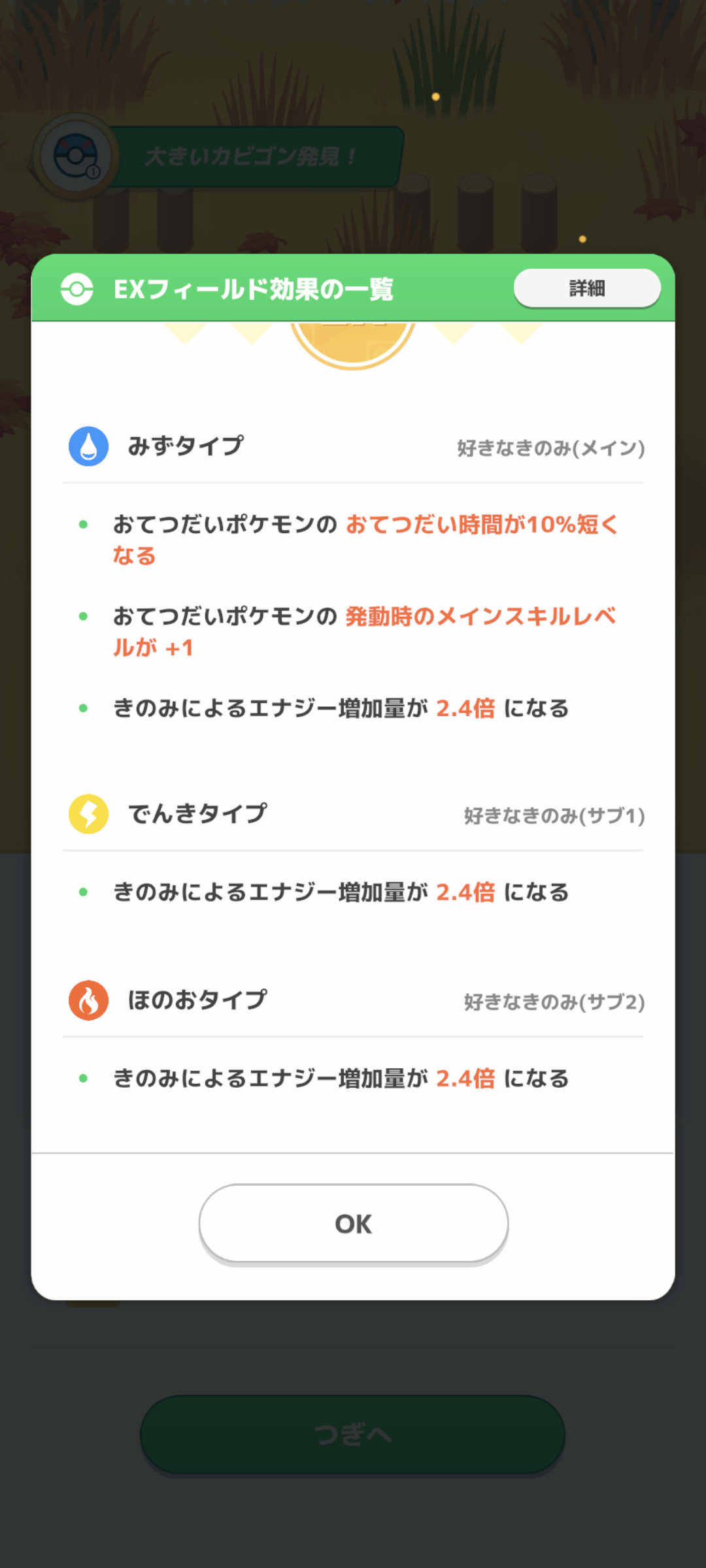Confirm the dialog with OK
The width and height of the screenshot is (706, 1568).
point(354,1224)
